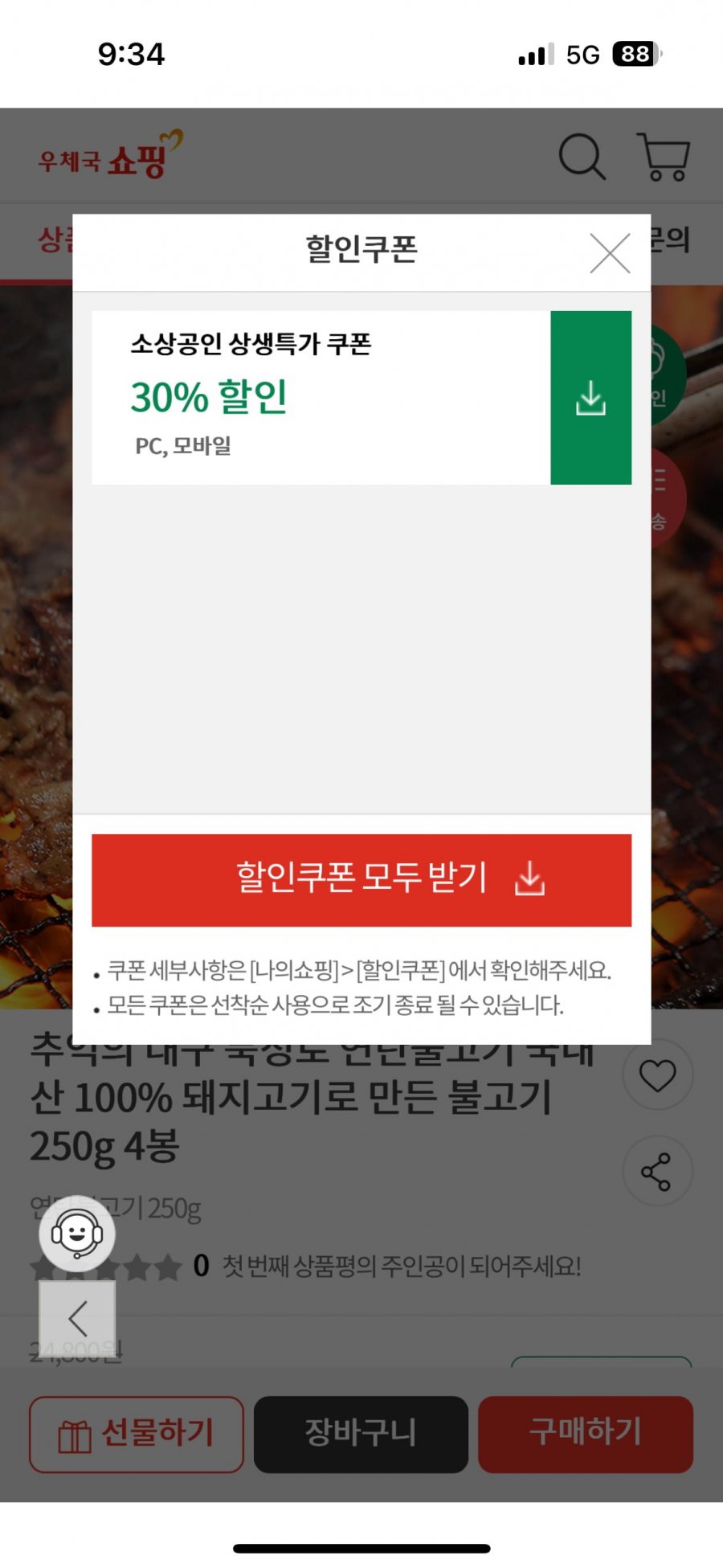Screen dimensions: 723x1568
Task: Add item via 장바구니 button
Action: [x=361, y=1434]
